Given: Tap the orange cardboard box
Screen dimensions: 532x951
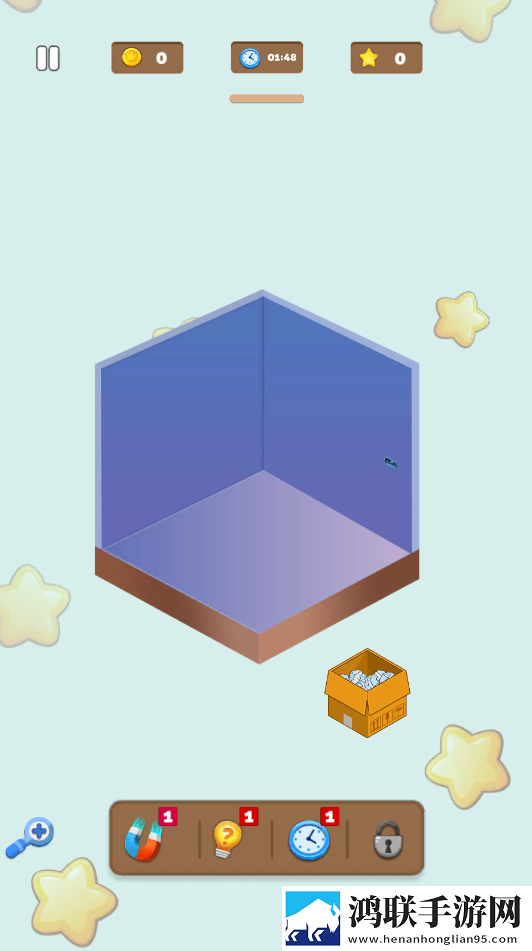Looking at the screenshot, I should tap(368, 693).
